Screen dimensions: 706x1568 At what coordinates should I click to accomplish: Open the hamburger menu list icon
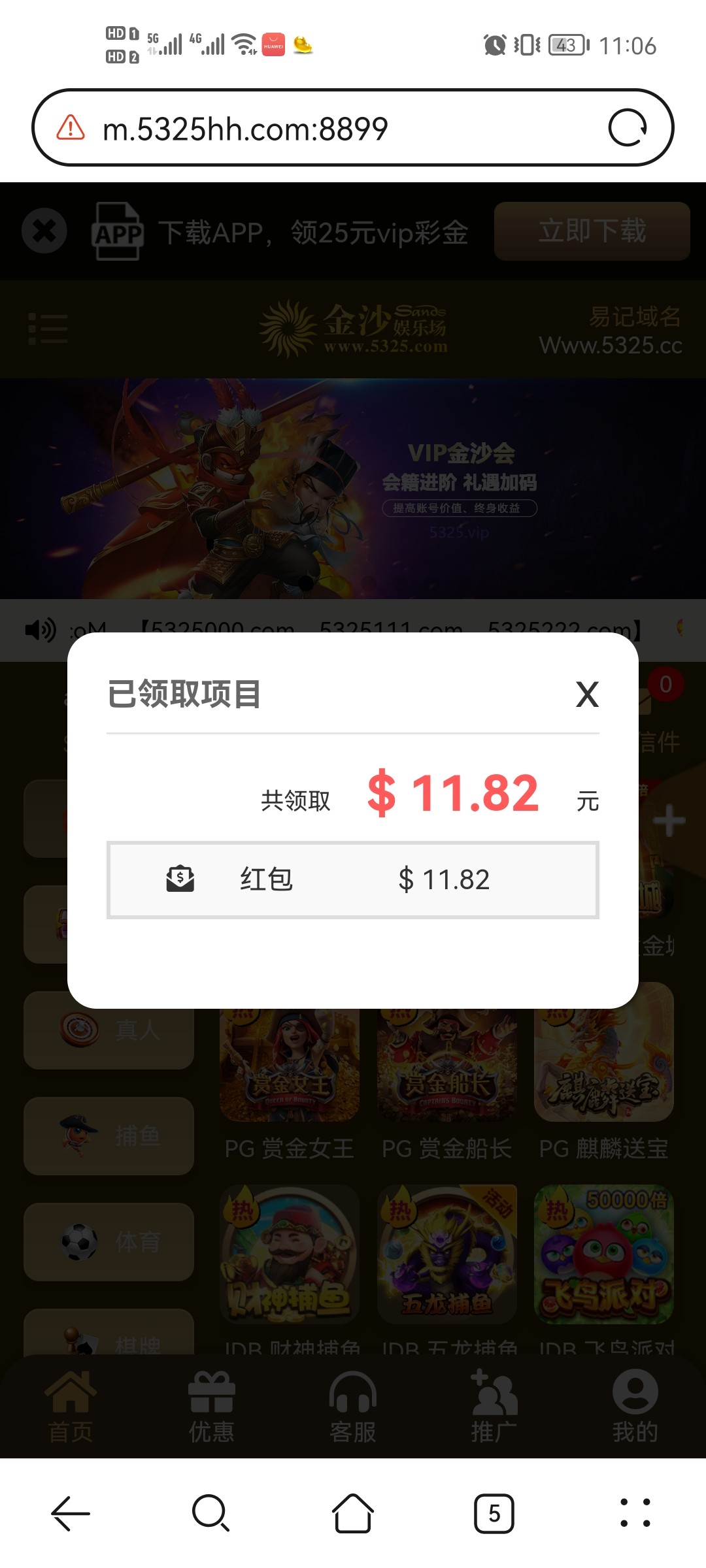coord(48,329)
